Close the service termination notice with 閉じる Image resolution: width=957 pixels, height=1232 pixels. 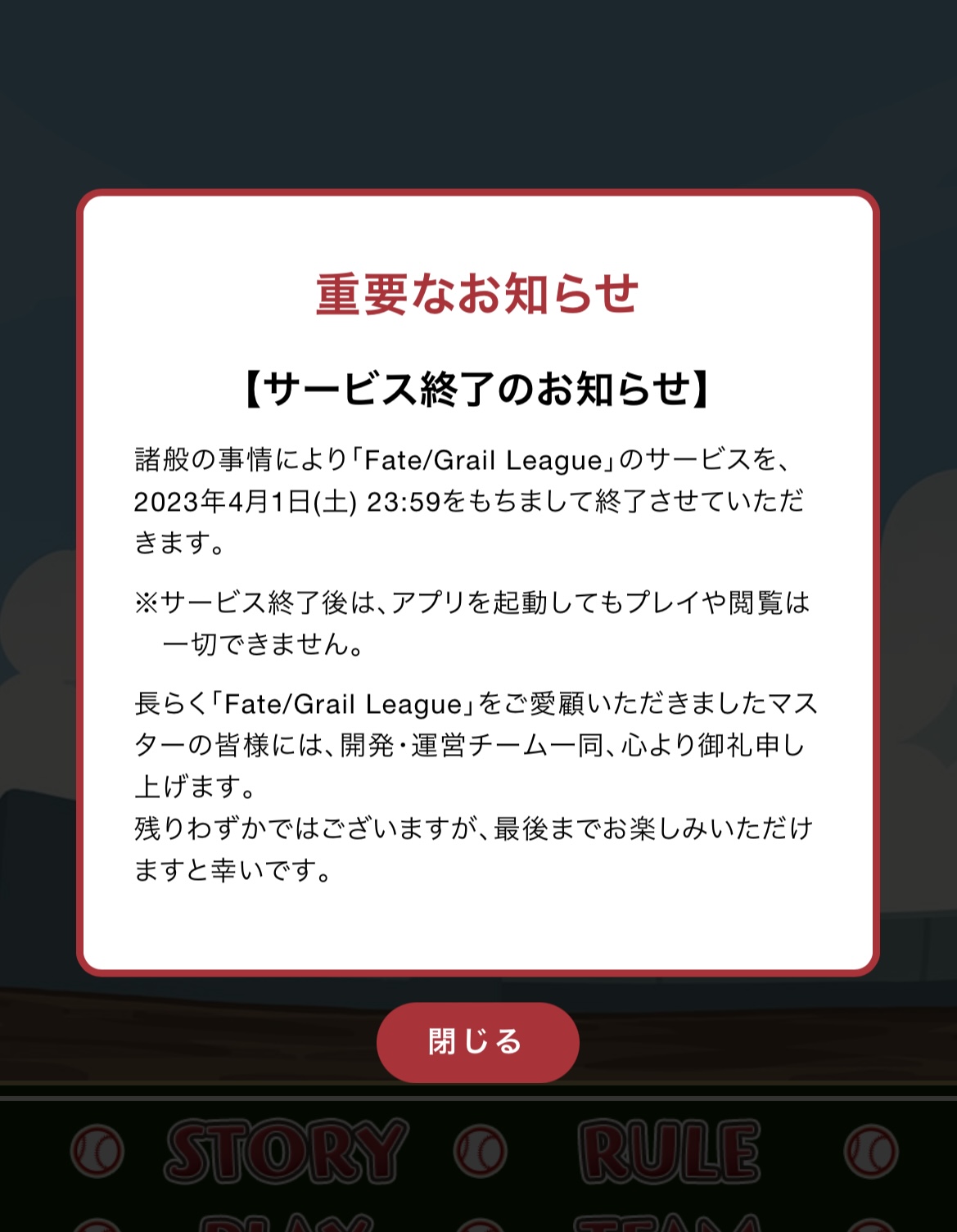coord(477,1042)
